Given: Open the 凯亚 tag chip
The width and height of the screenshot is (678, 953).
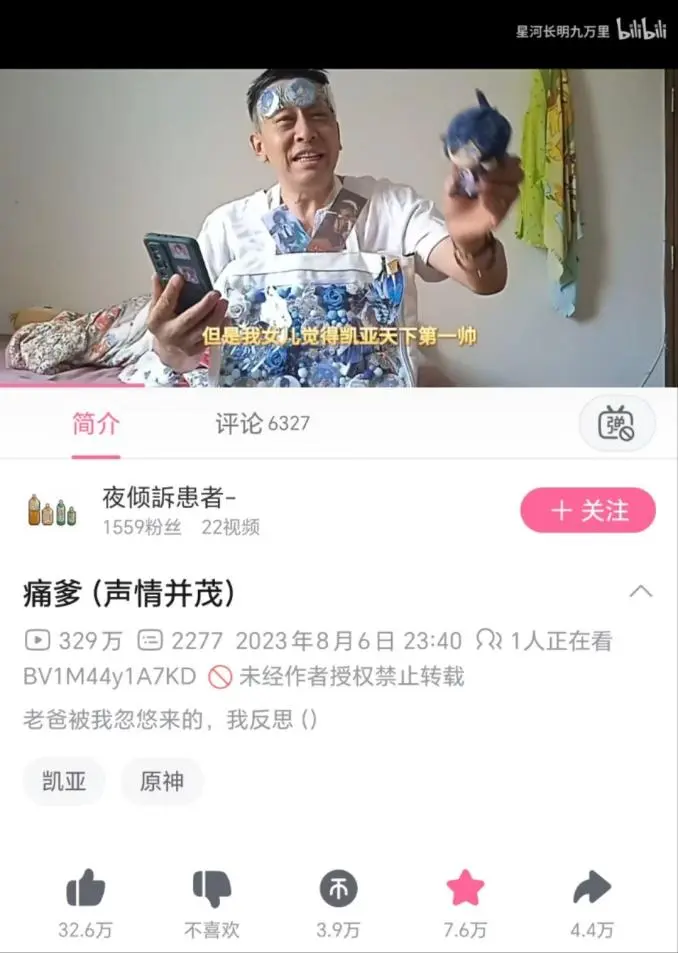Looking at the screenshot, I should [64, 781].
